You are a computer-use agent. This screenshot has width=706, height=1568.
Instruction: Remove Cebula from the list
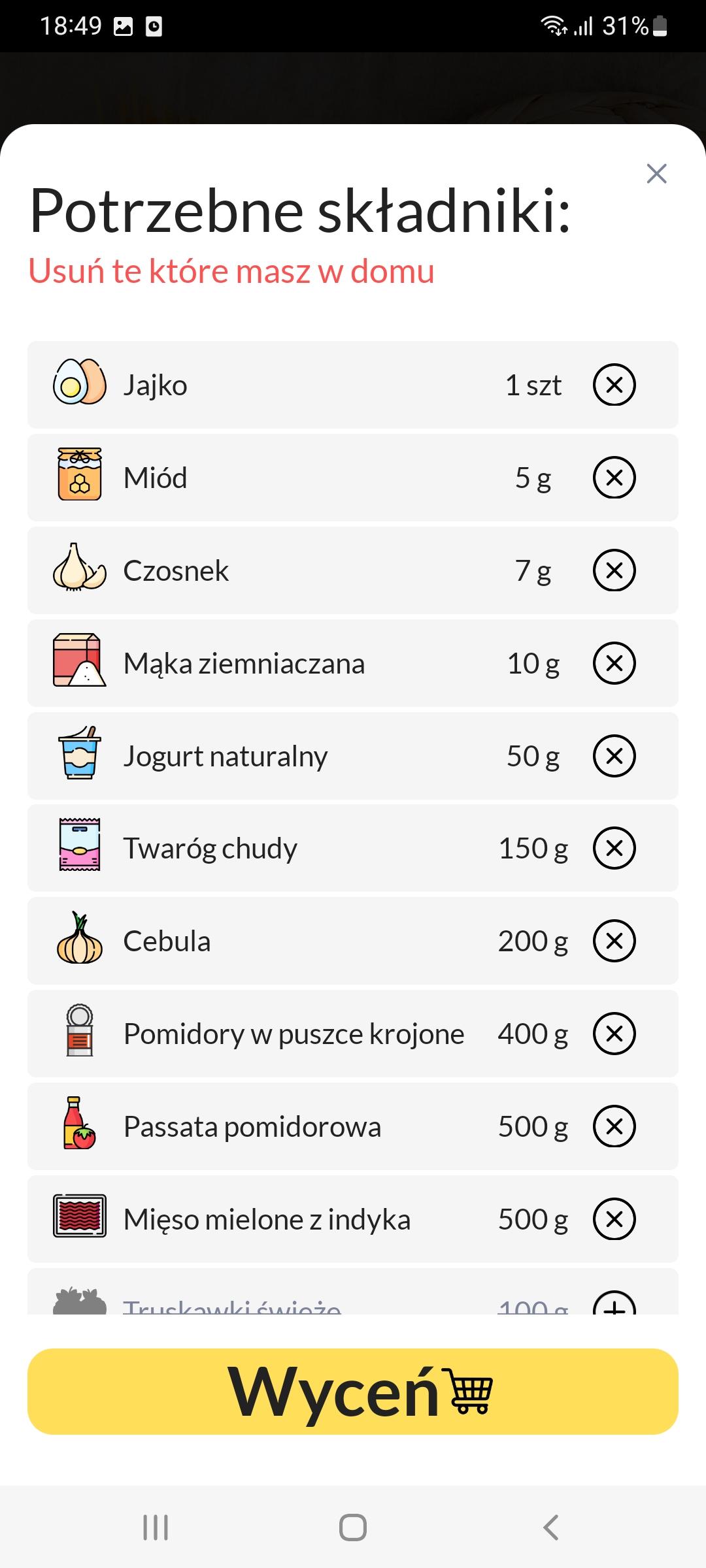614,941
